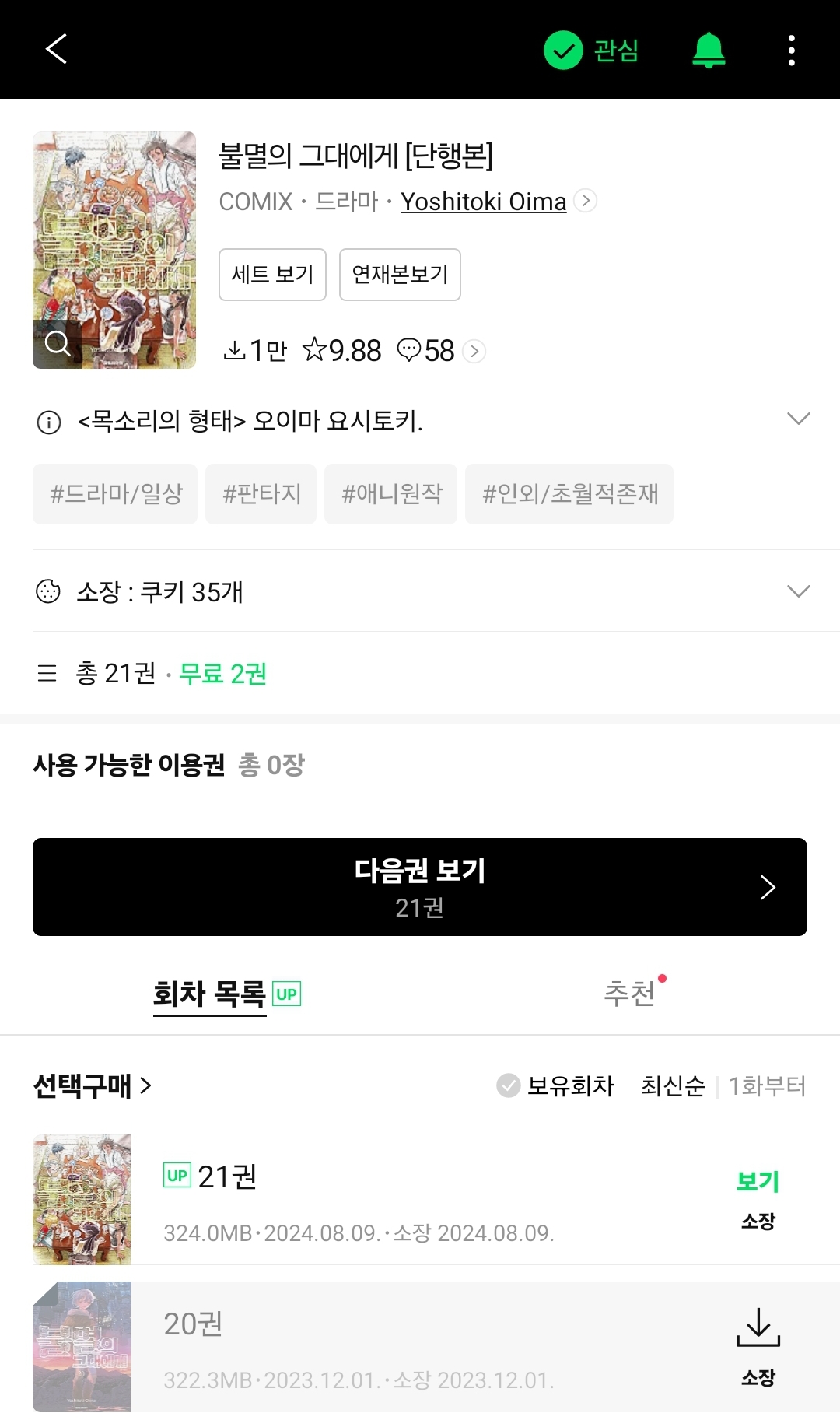The width and height of the screenshot is (840, 1420).
Task: Select the #애니원작 tag
Action: click(390, 494)
